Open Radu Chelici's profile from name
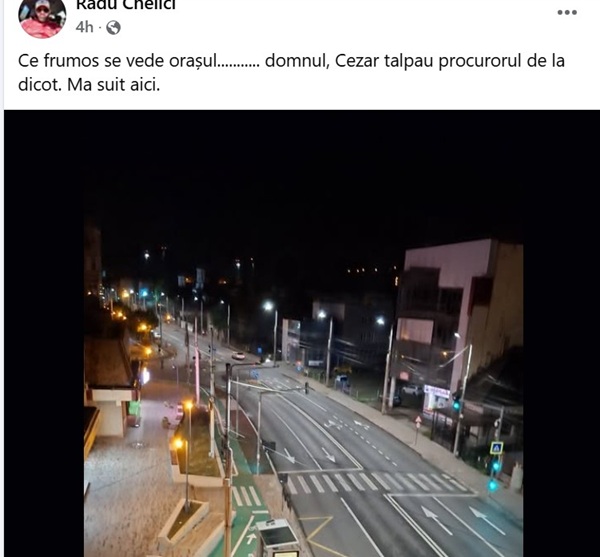 (x=125, y=6)
